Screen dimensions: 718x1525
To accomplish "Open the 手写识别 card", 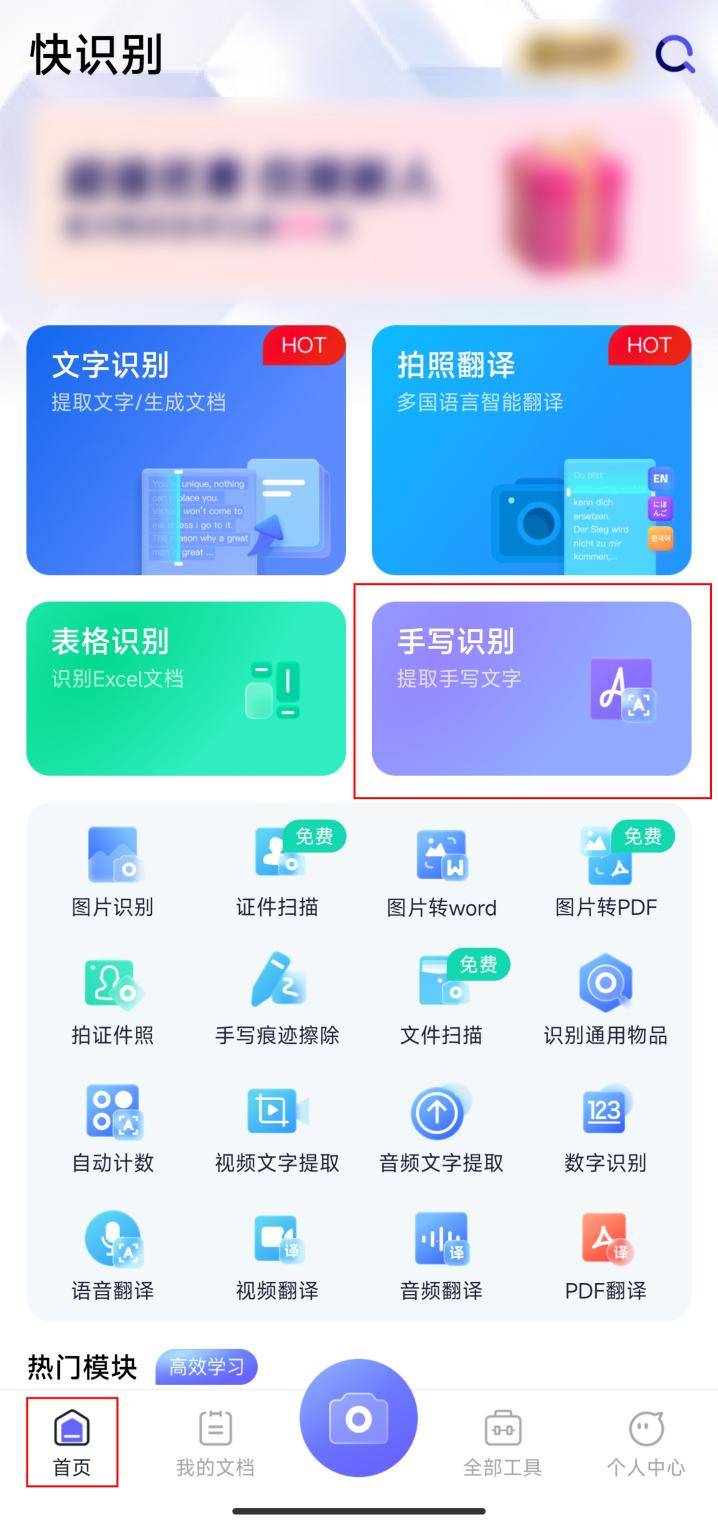I will coord(531,688).
